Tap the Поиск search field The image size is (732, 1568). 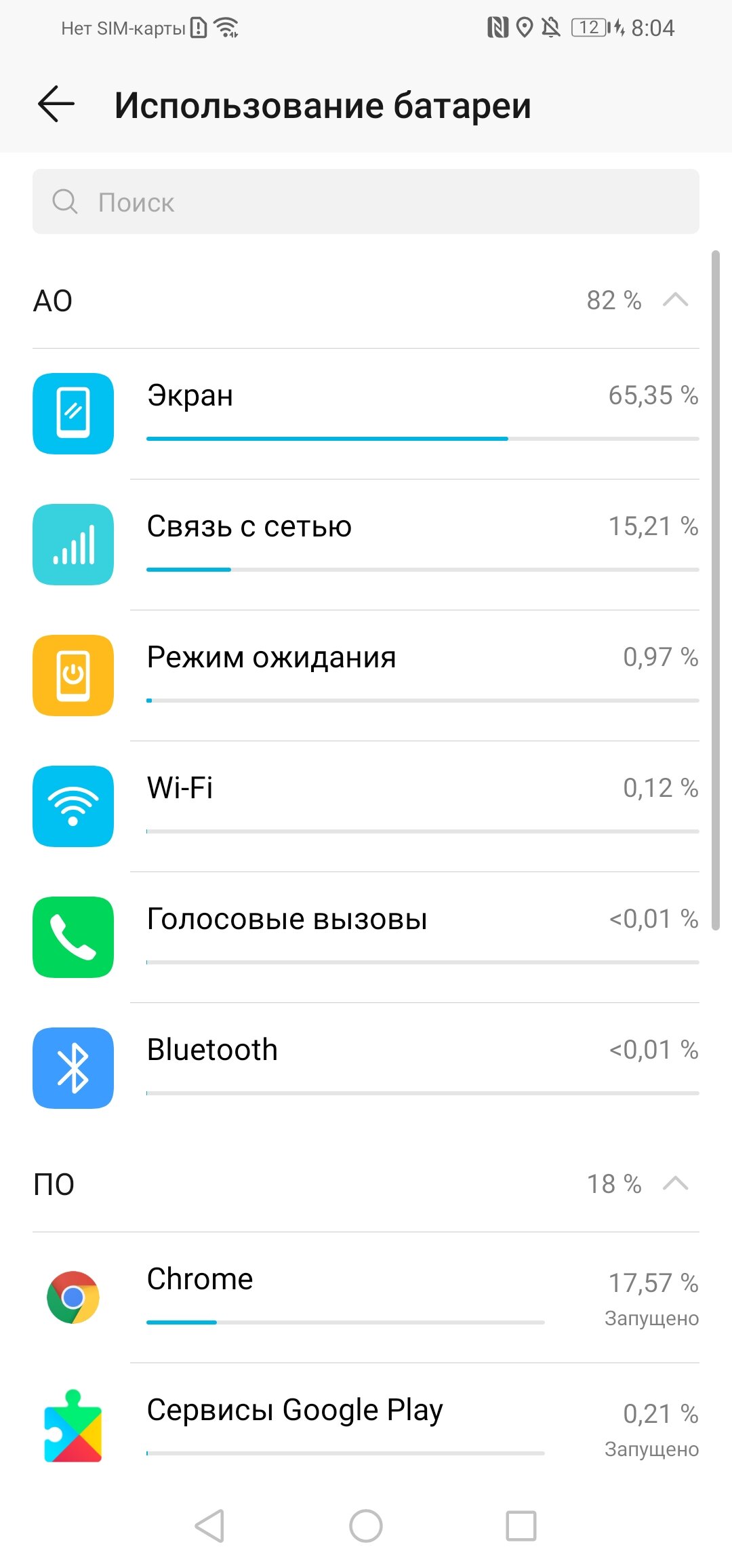coord(366,201)
